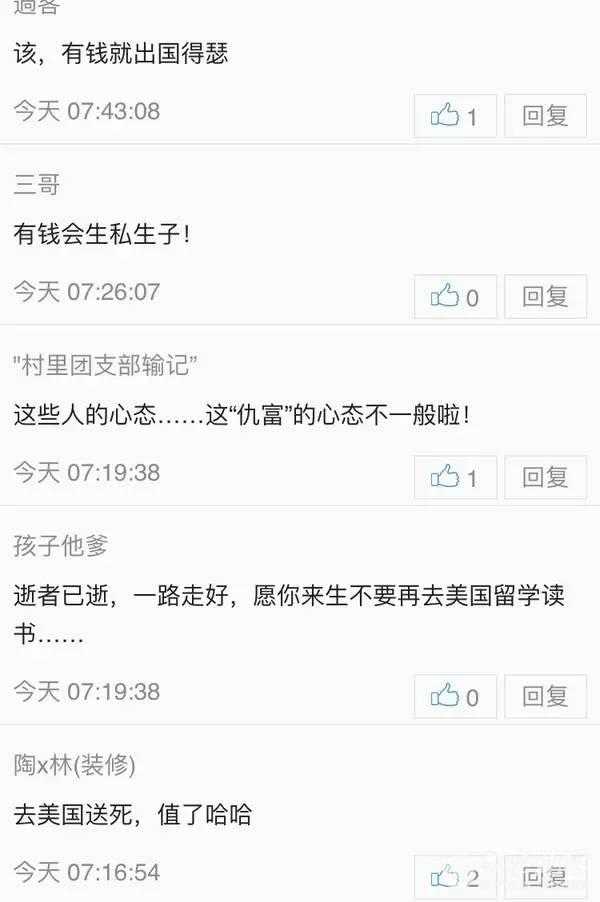Screen dimensions: 600x902
Task: Reply to the comment '该，有钱就出国得瑟'
Action: click(545, 116)
